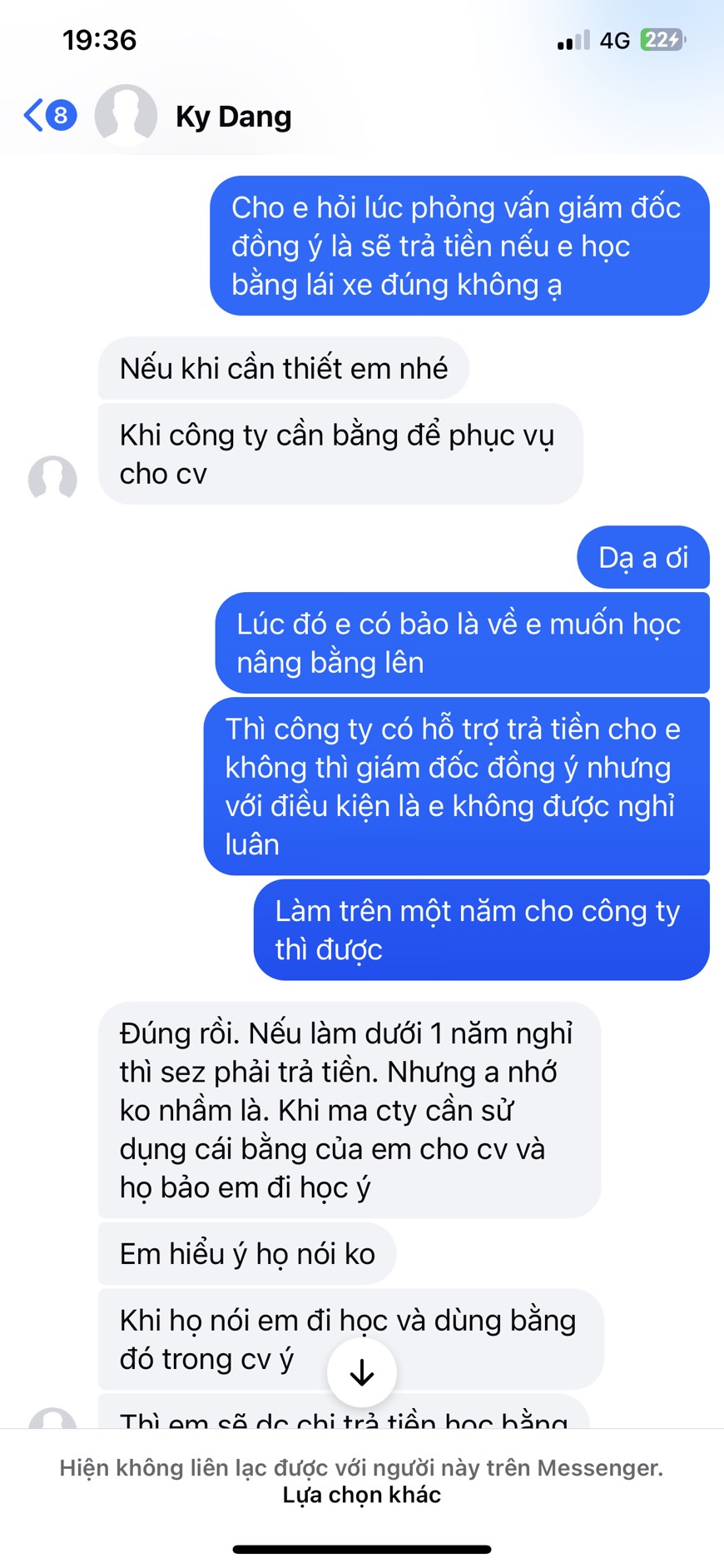The width and height of the screenshot is (724, 1568).
Task: Tap Ky Dang's avatar beside 'cho cv' message
Action: pos(52,479)
